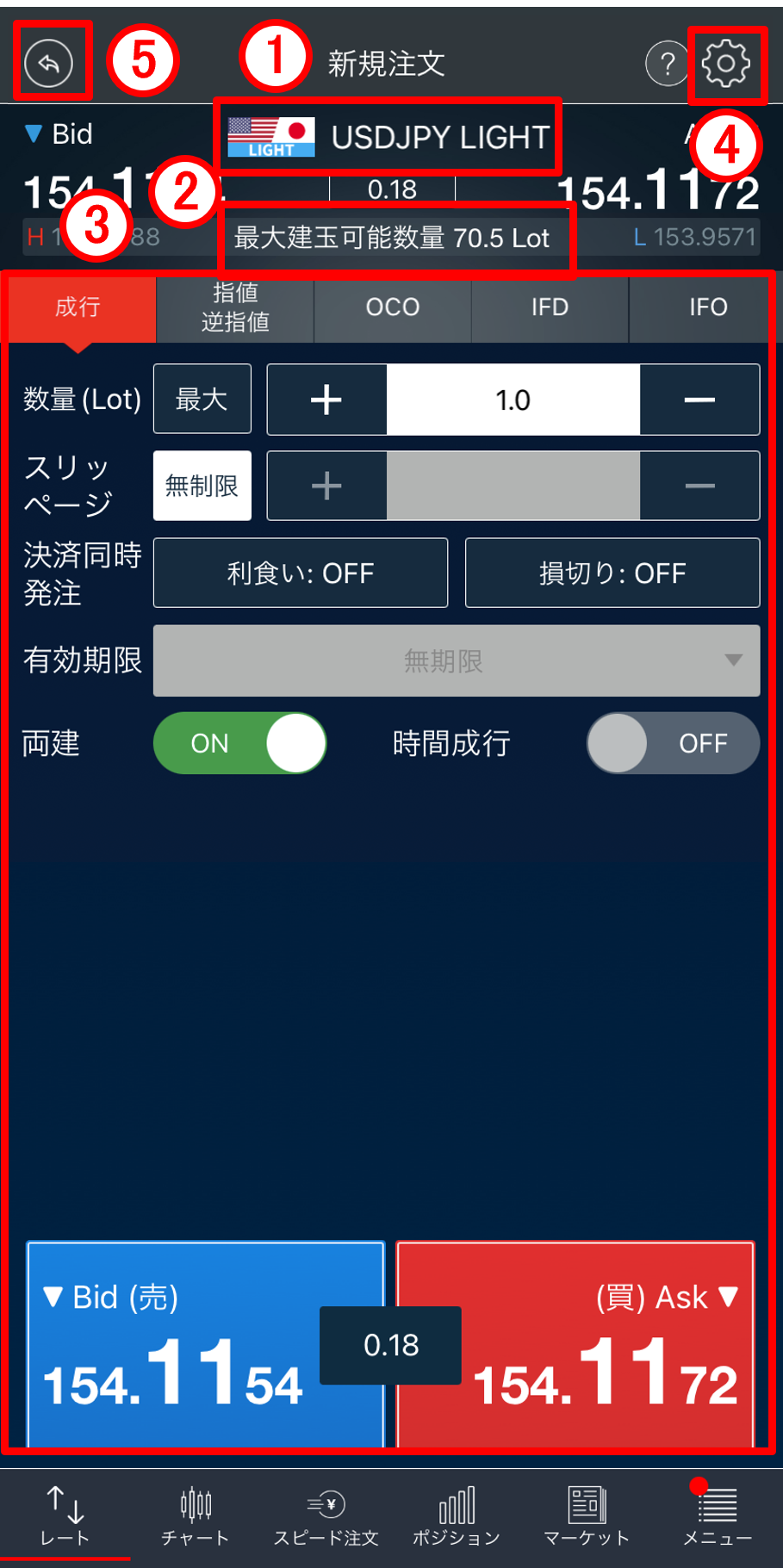
Task: Go back using the return arrow
Action: pyautogui.click(x=49, y=63)
